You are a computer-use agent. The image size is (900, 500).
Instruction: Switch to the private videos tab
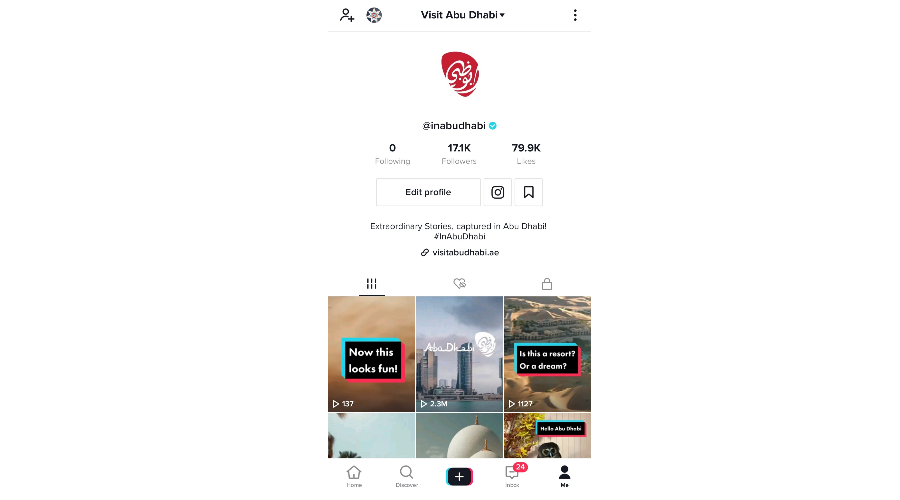[547, 284]
